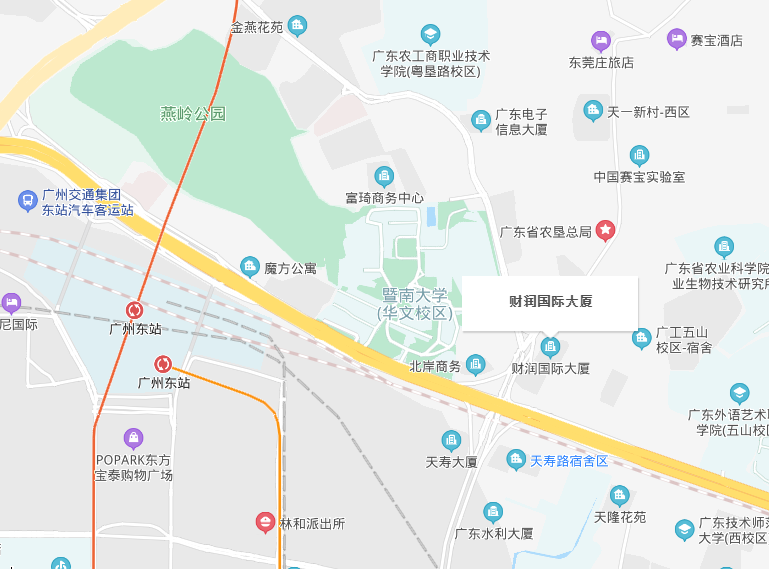Select the 赛宝酒店 hotel marker
Image resolution: width=769 pixels, height=569 pixels.
click(677, 39)
